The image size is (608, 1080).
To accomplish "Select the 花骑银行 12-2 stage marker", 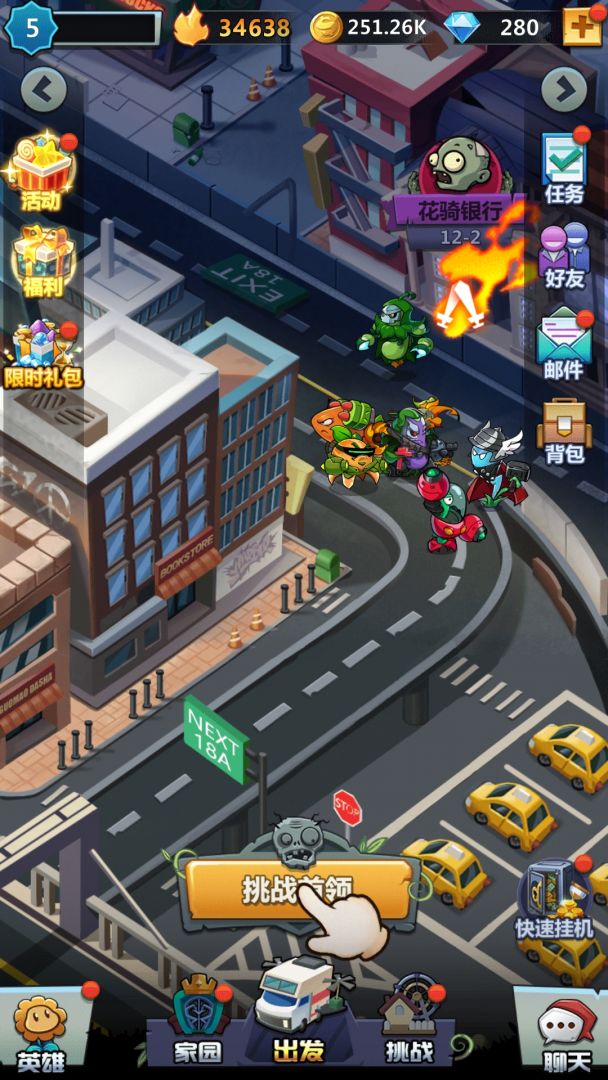I will pyautogui.click(x=458, y=190).
